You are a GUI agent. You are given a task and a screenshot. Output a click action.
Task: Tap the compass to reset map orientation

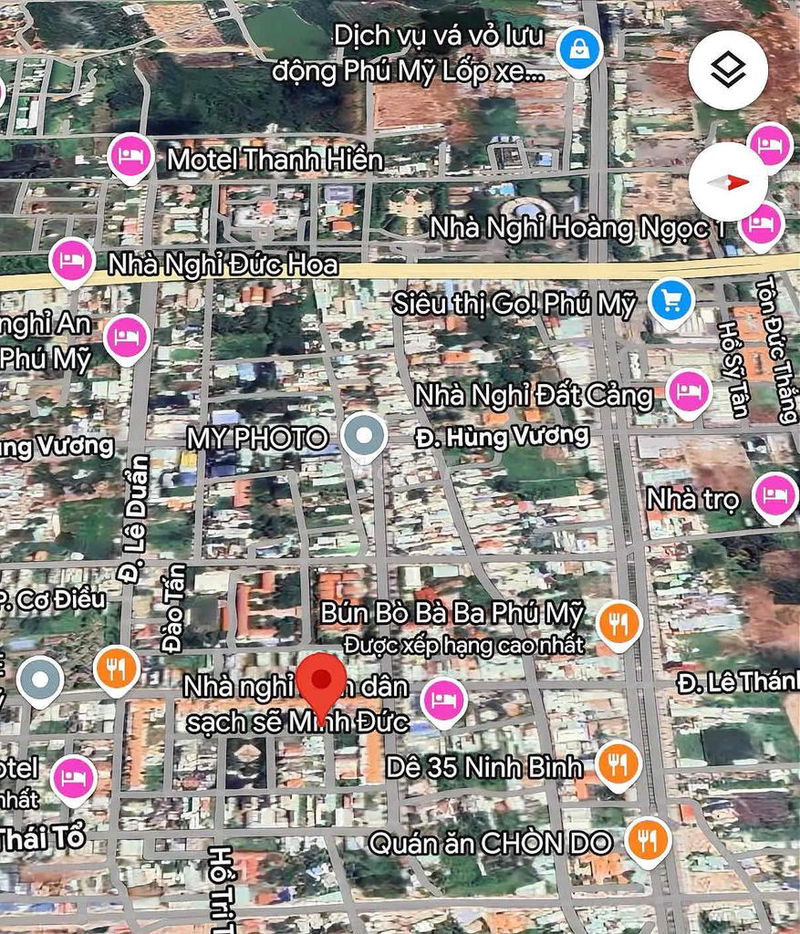coord(729,182)
